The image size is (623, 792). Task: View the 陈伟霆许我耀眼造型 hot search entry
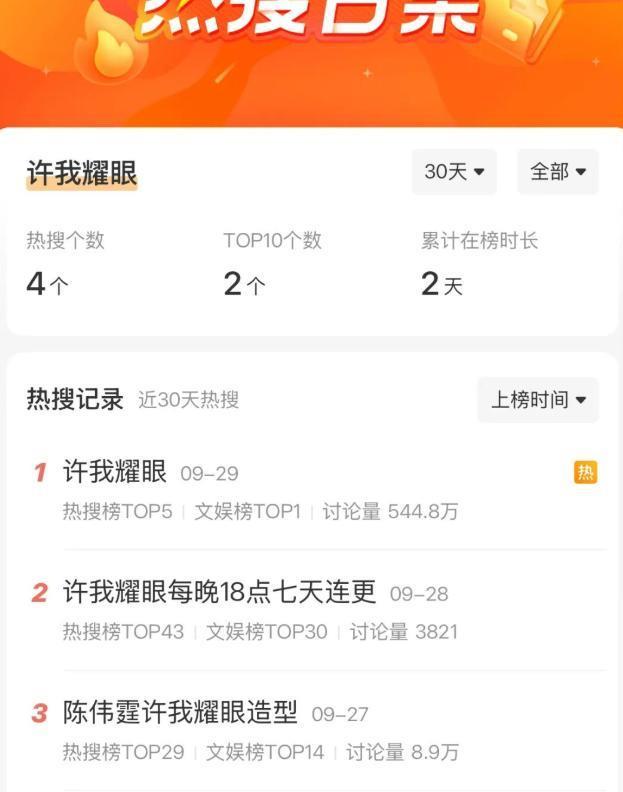click(181, 713)
